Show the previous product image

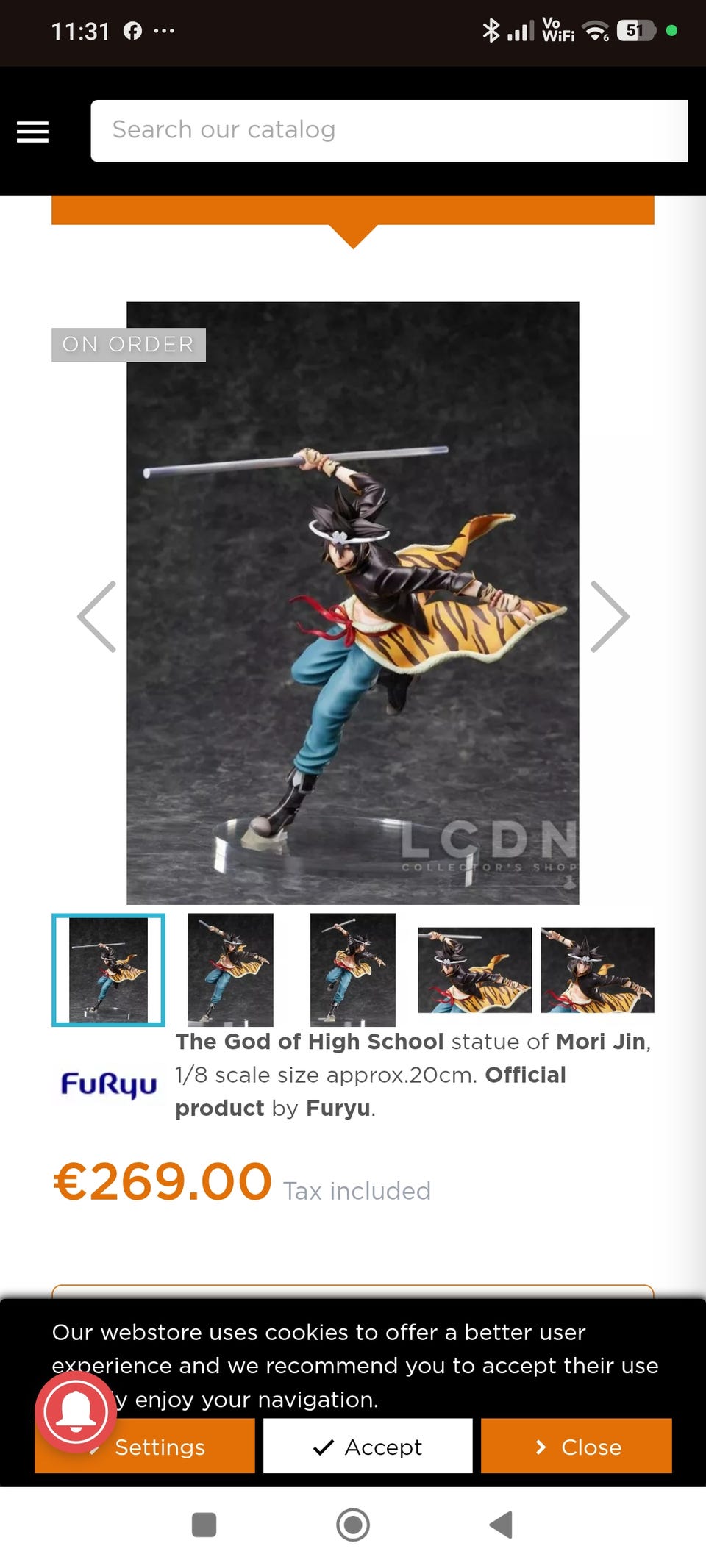coord(97,616)
